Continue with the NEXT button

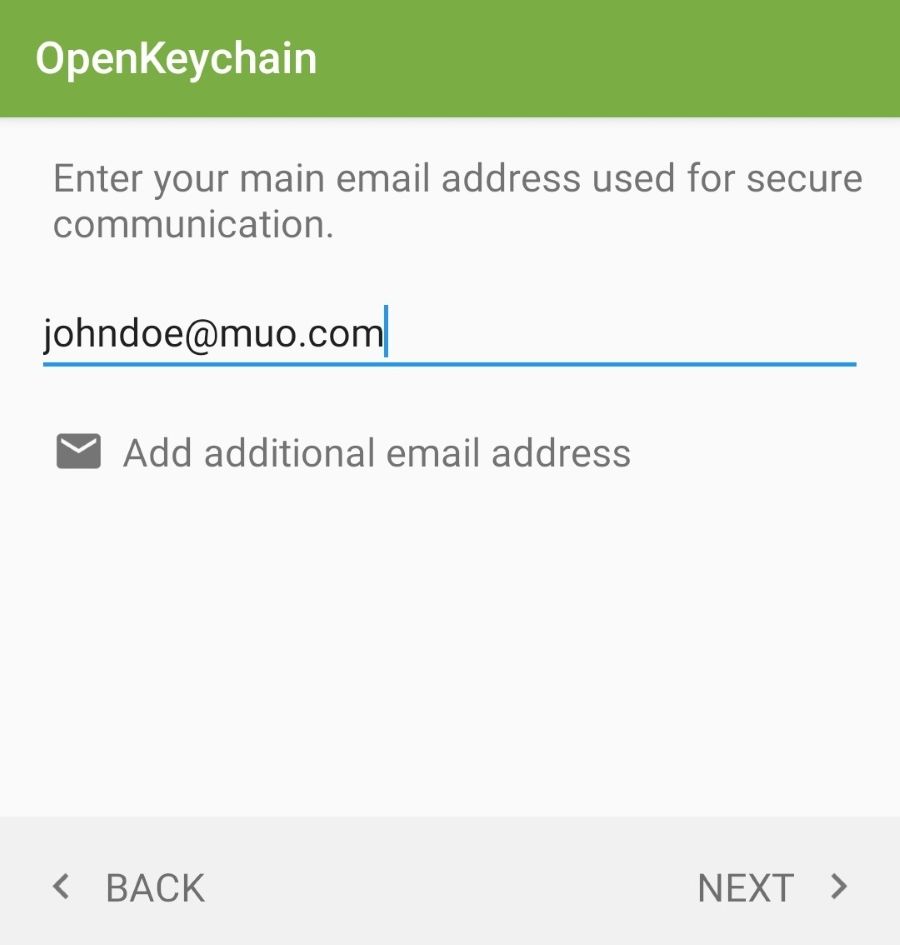[x=771, y=887]
